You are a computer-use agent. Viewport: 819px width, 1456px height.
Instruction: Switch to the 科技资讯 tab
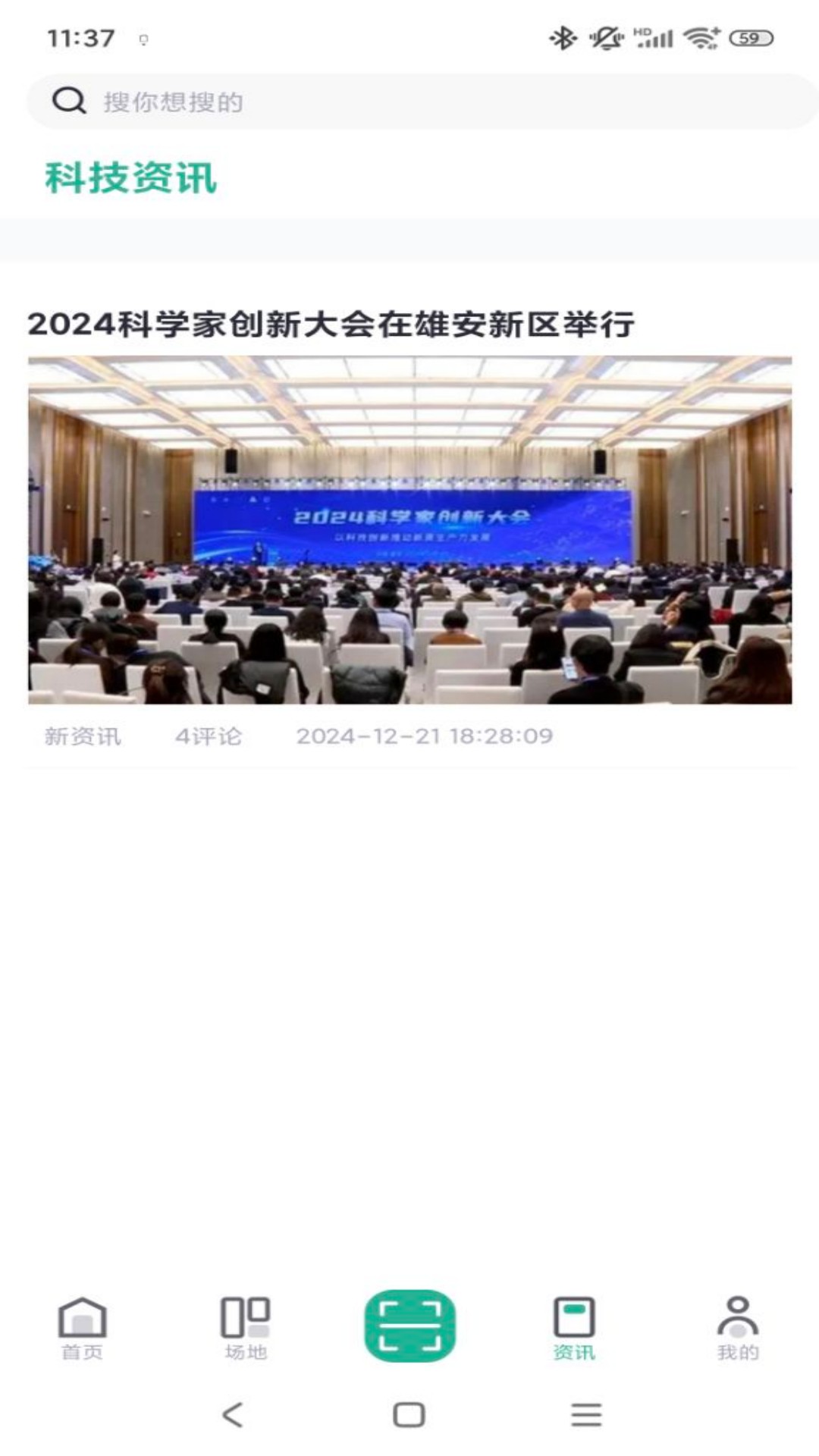[x=130, y=178]
